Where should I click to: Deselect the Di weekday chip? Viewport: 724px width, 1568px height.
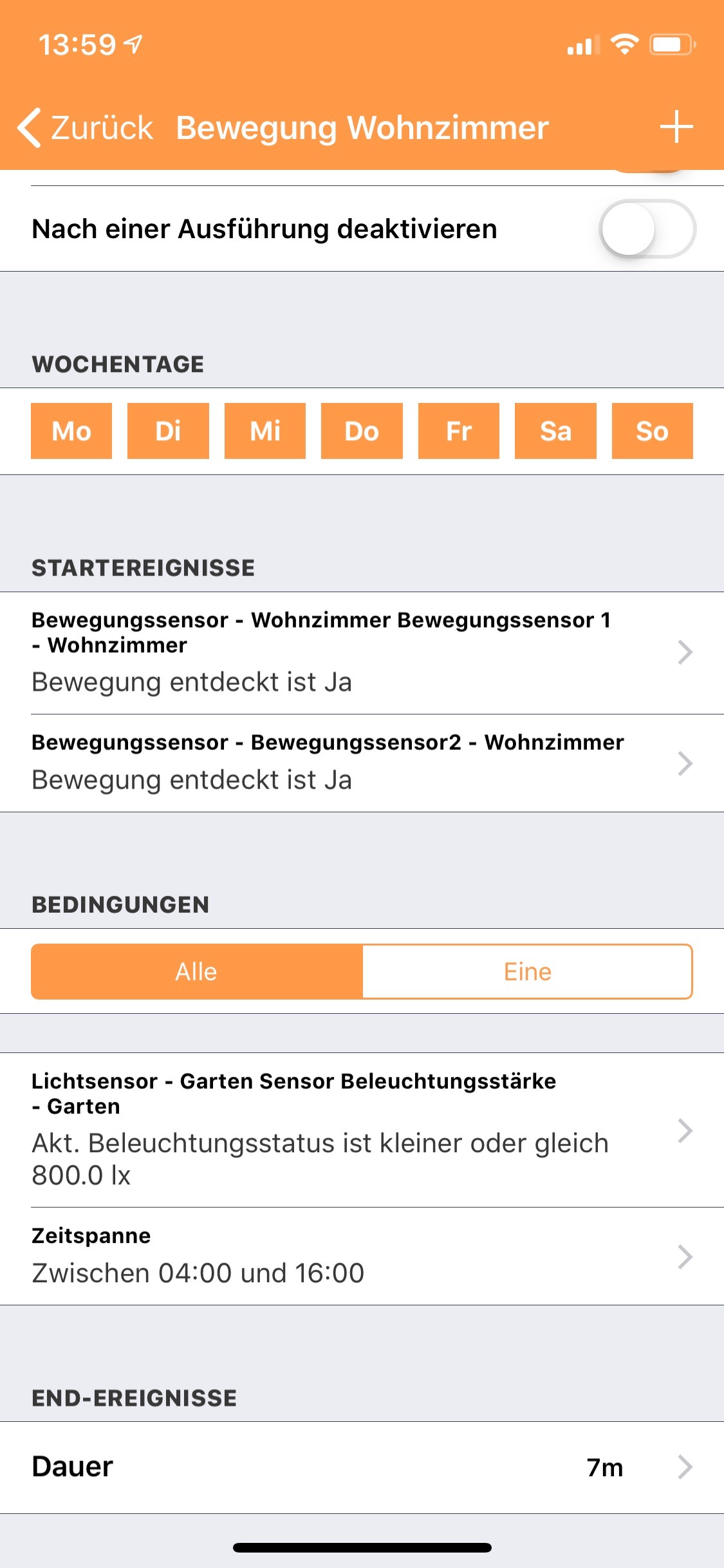point(168,431)
